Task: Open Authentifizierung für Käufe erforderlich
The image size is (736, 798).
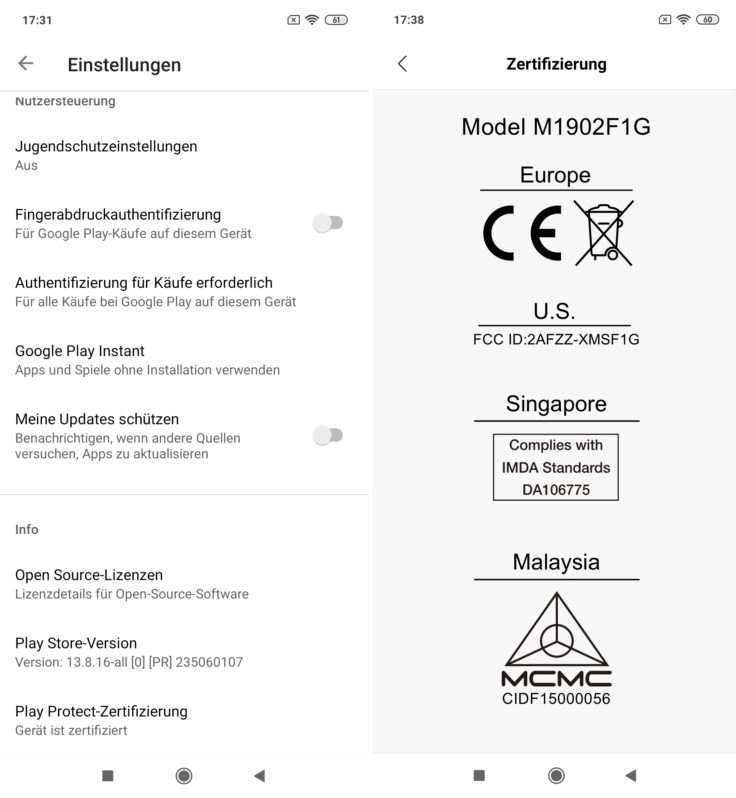Action: pos(157,291)
